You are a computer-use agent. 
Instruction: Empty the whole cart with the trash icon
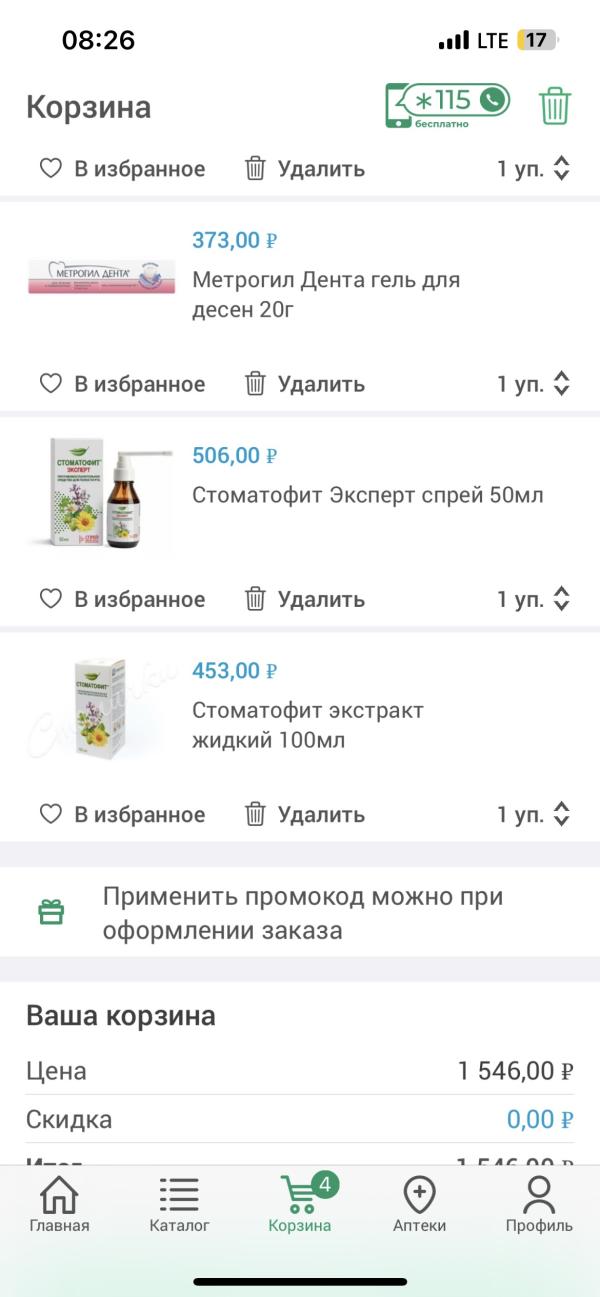coord(555,106)
